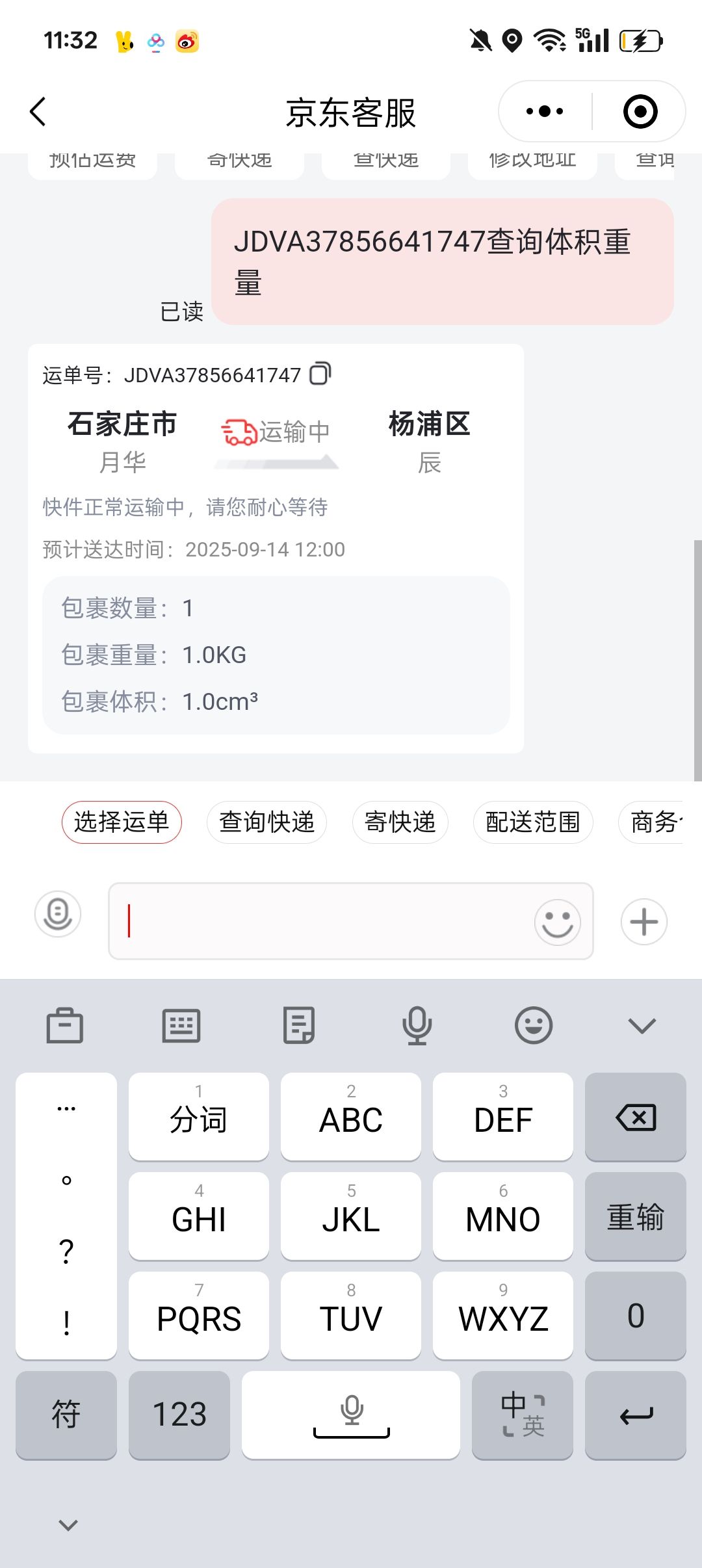Open the keyboard clipboard tool

[65, 1026]
